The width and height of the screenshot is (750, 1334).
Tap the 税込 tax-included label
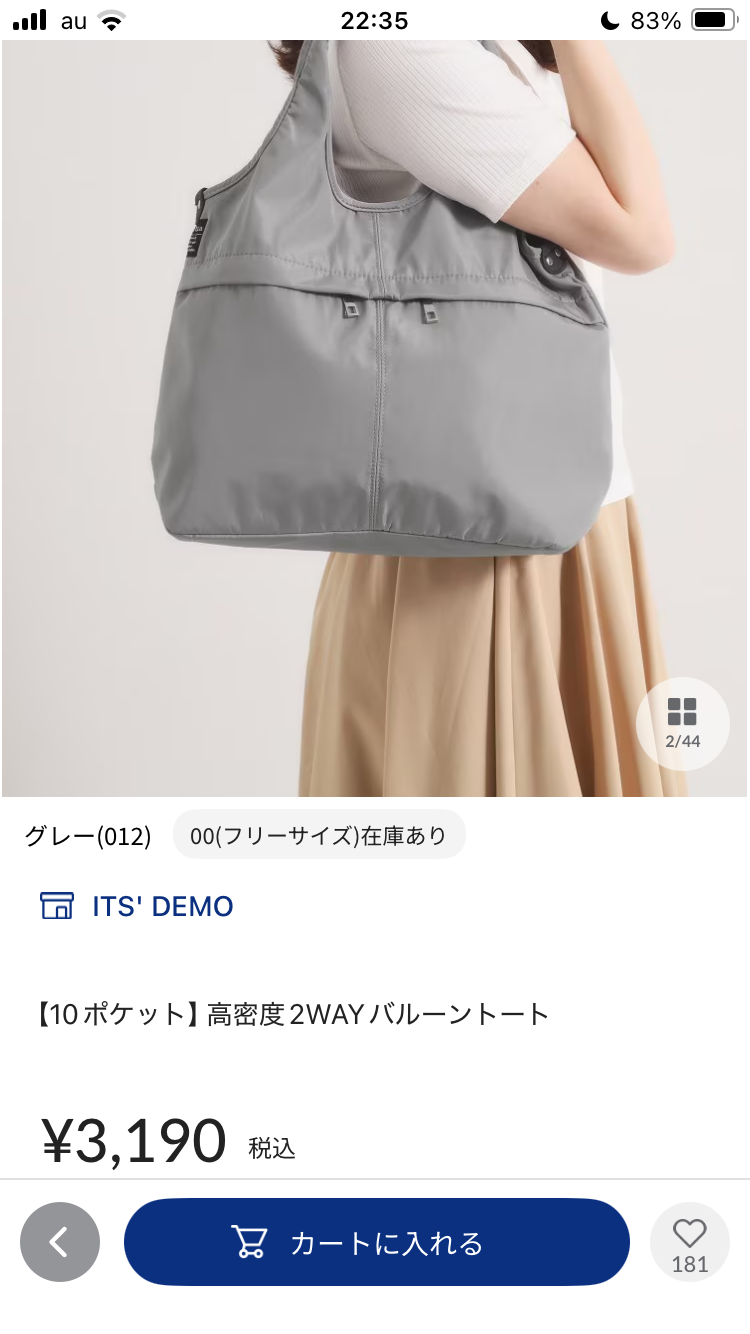[272, 1148]
